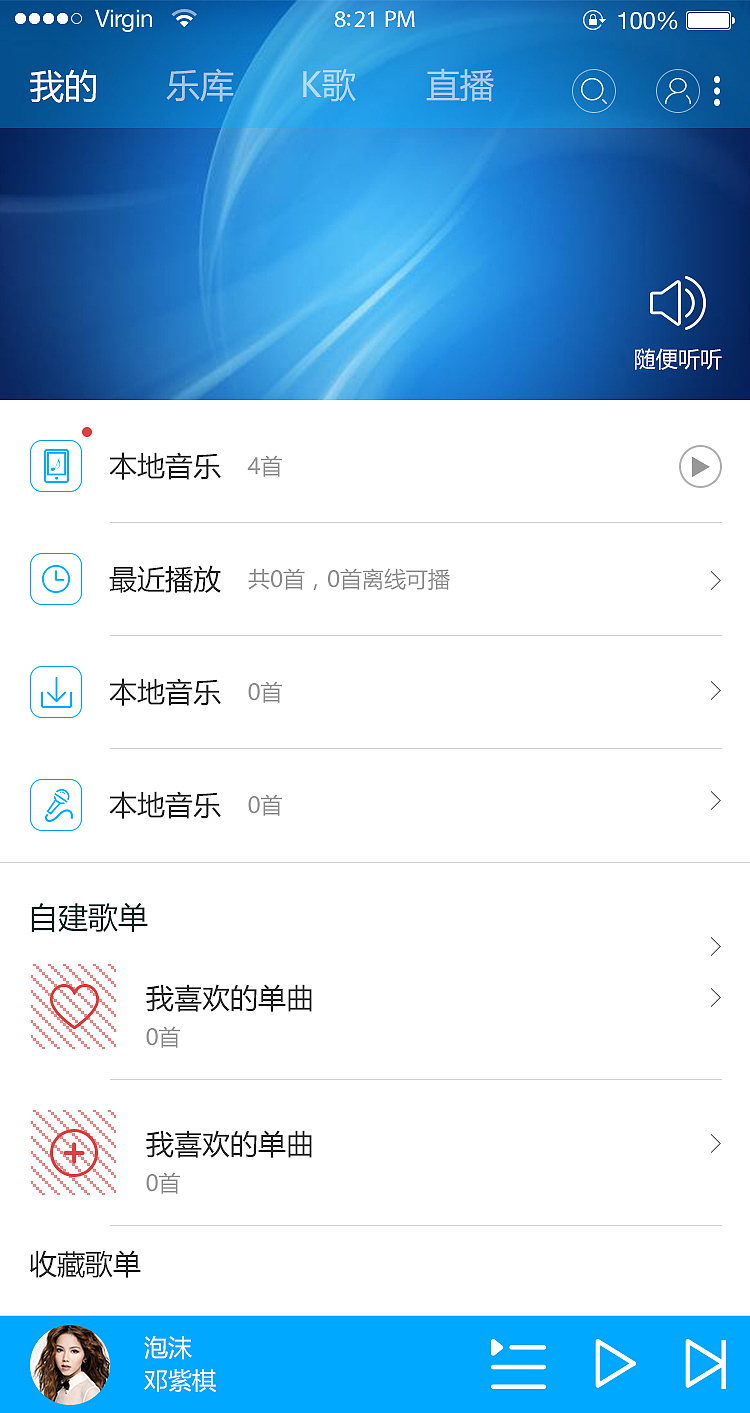
Task: Tap the download icon next to 本地音乐
Action: pos(55,691)
